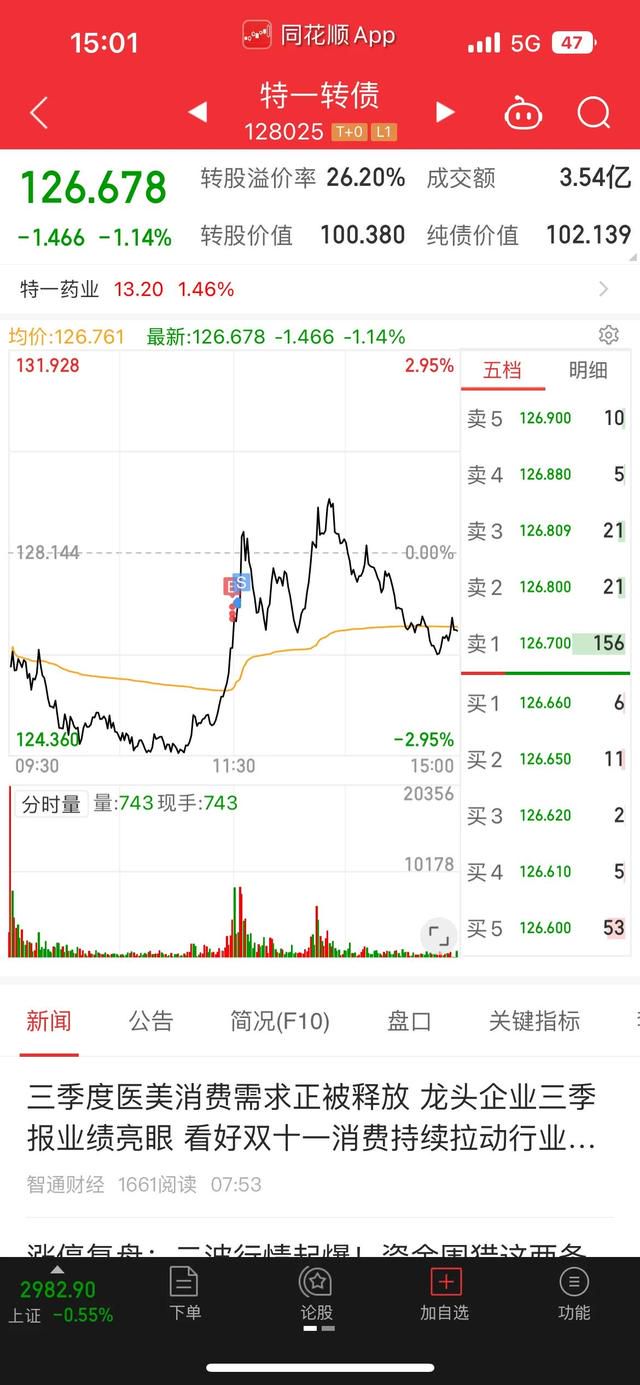Switch to the 盘口 tab
640x1385 pixels.
410,1021
